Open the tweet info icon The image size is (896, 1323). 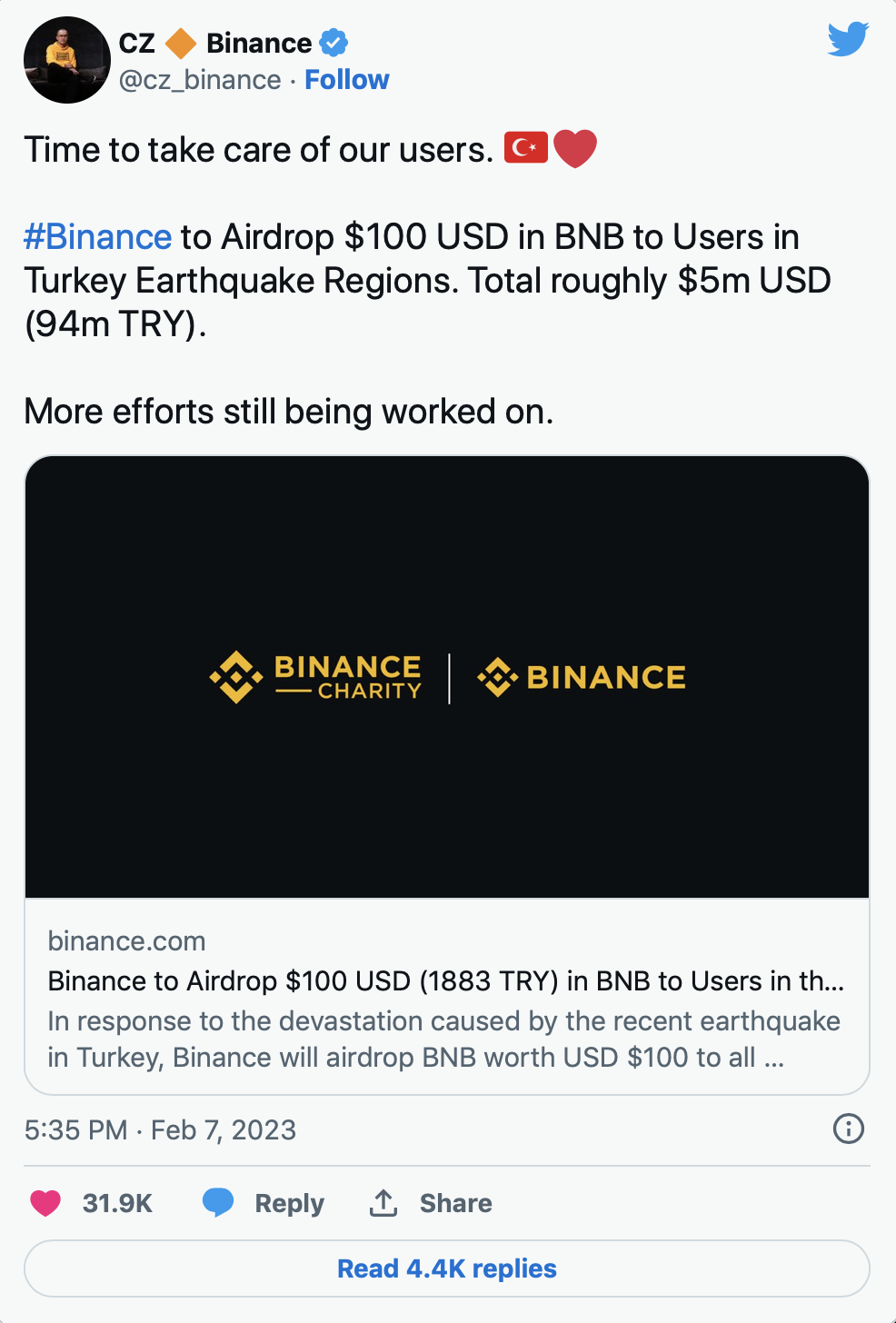click(x=848, y=1129)
